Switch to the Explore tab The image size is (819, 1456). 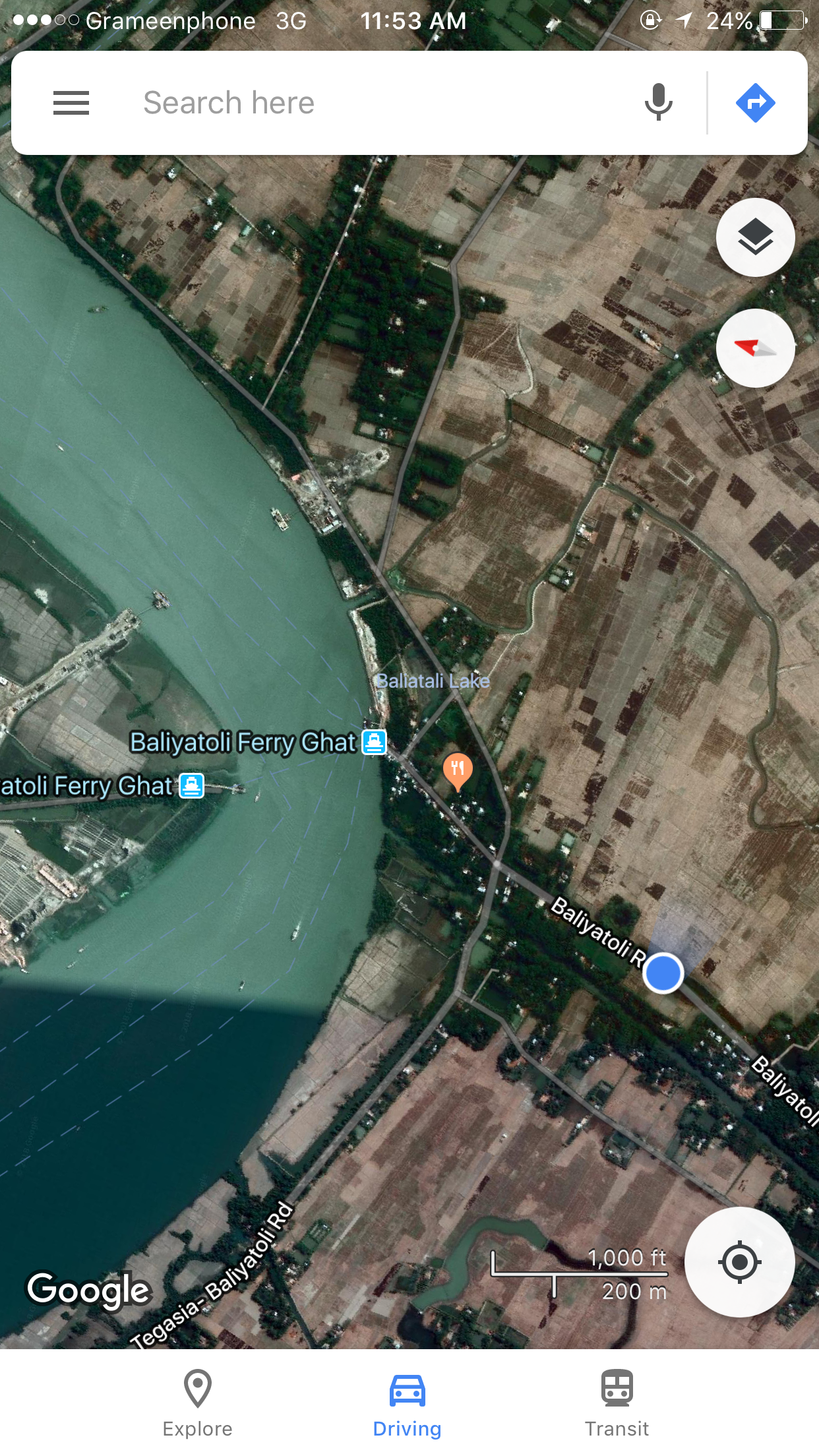click(x=198, y=1403)
